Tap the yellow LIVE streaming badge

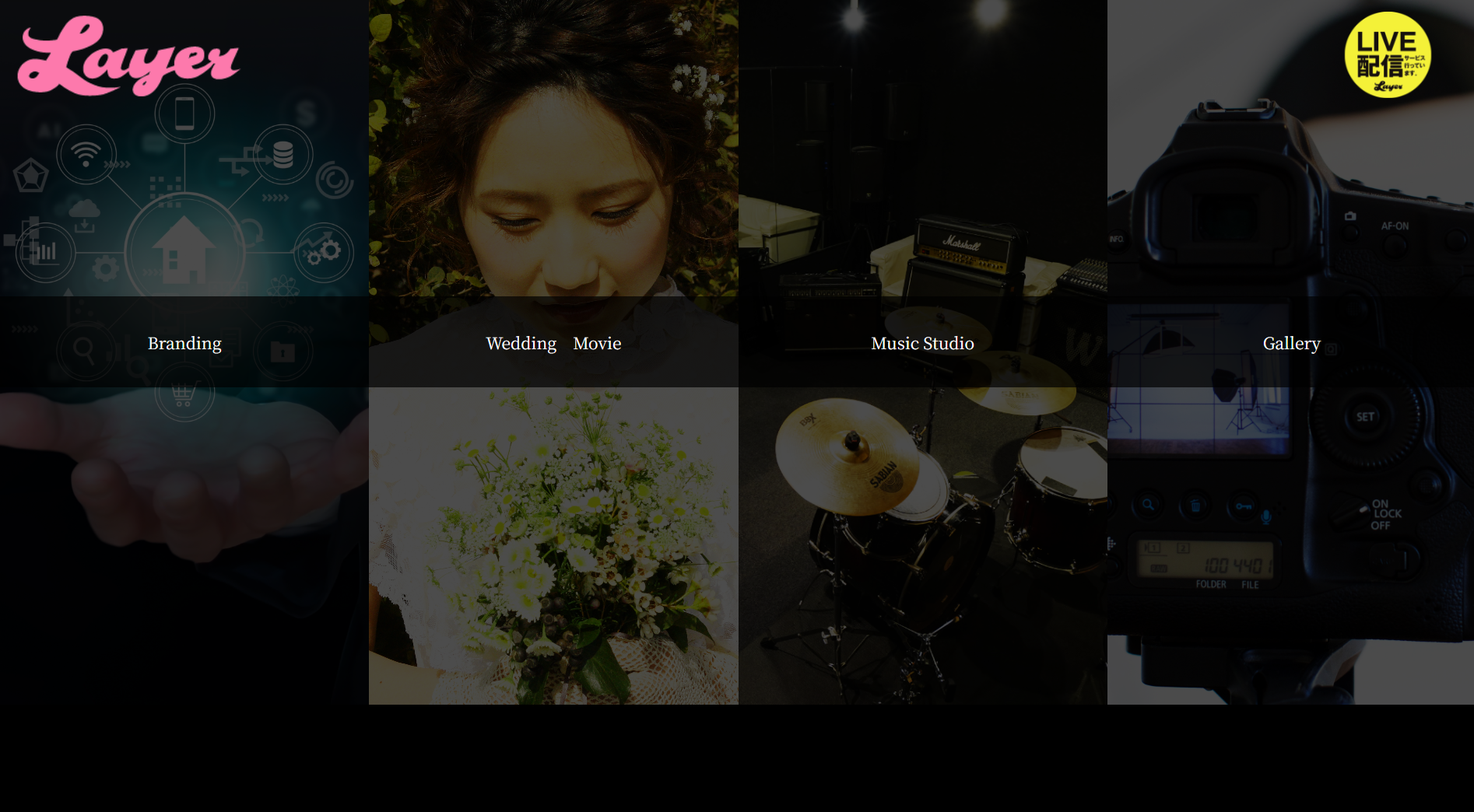pos(1388,54)
